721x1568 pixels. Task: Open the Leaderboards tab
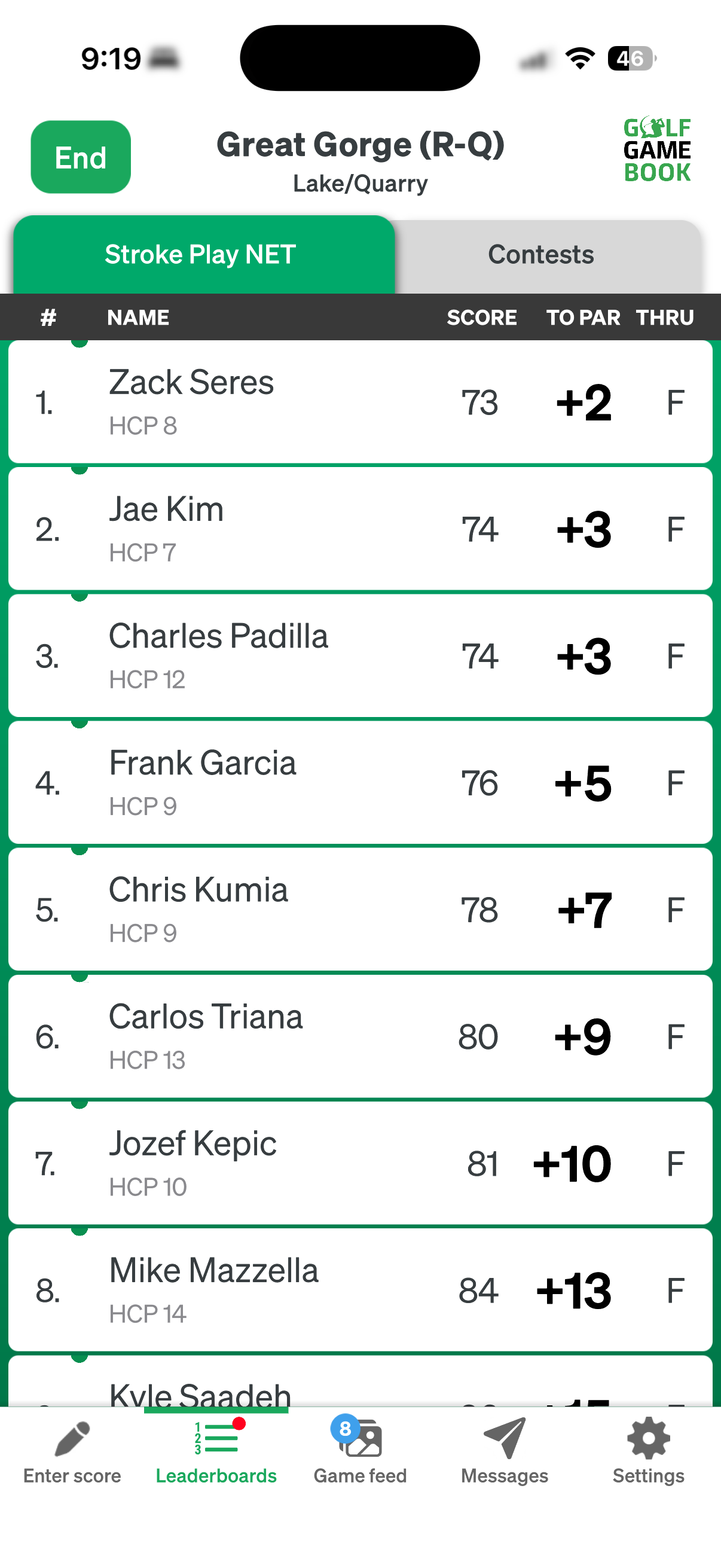click(216, 1453)
